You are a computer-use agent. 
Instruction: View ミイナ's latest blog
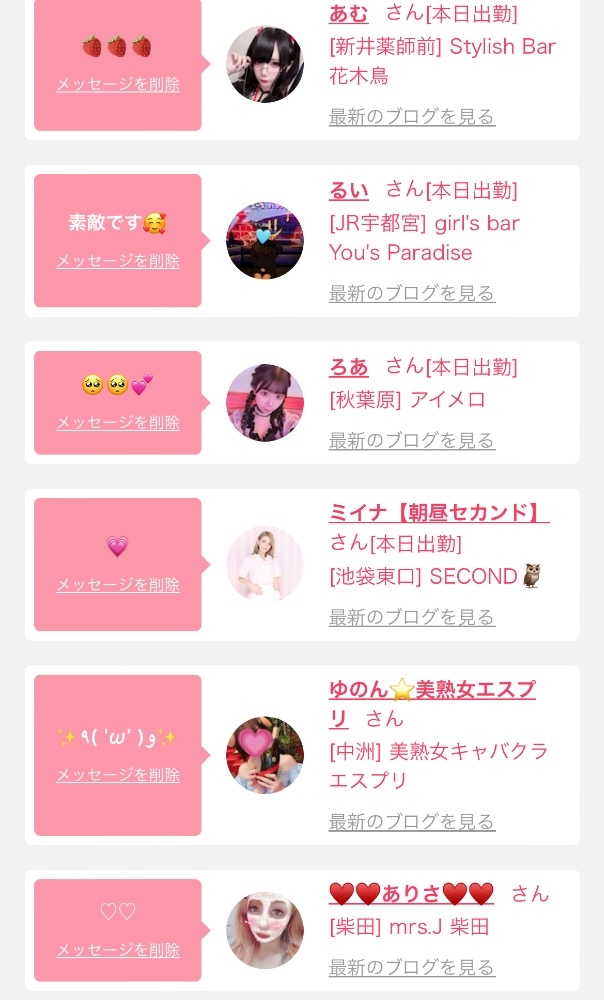tap(411, 617)
